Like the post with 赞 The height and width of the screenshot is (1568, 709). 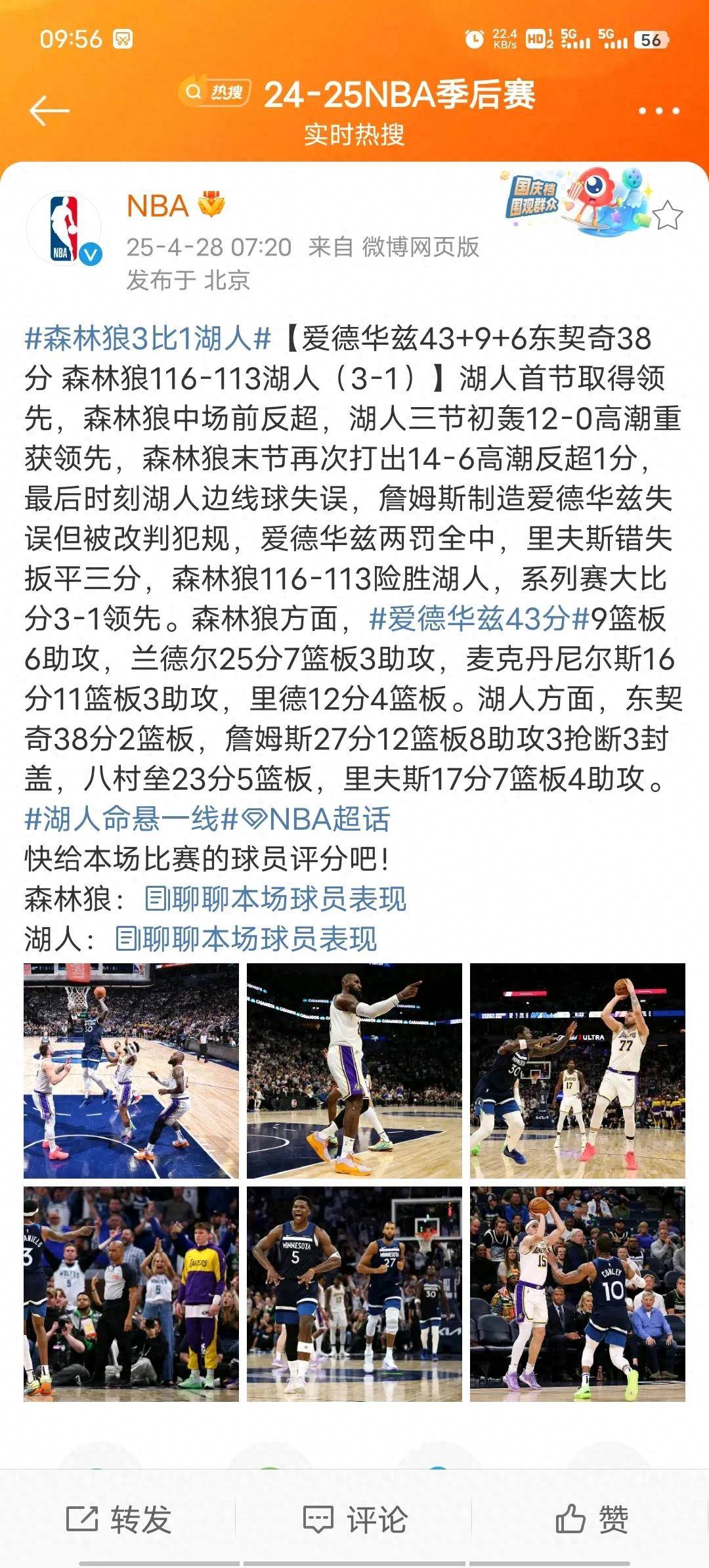click(x=591, y=1519)
